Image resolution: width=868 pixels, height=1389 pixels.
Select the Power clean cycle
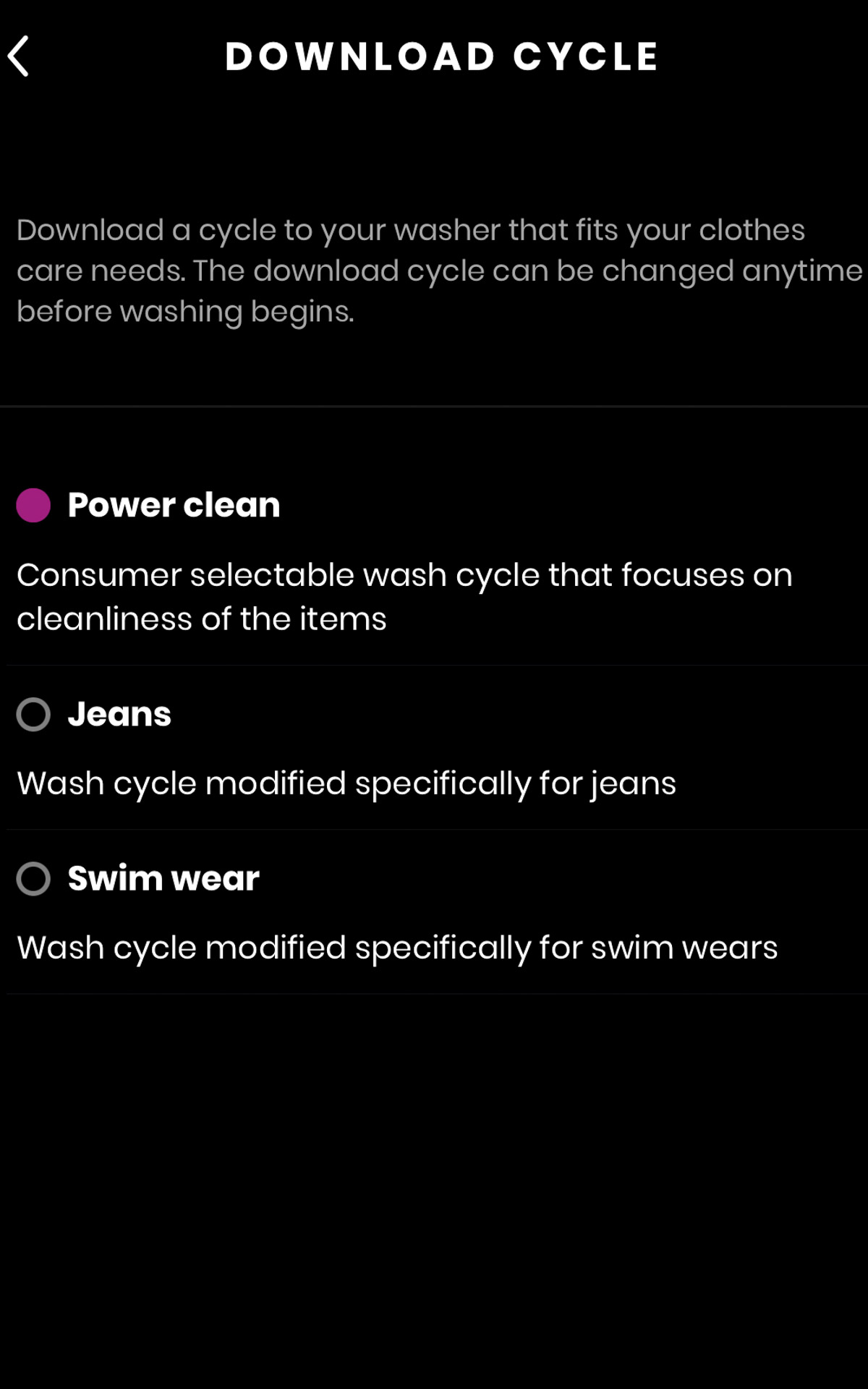(33, 505)
